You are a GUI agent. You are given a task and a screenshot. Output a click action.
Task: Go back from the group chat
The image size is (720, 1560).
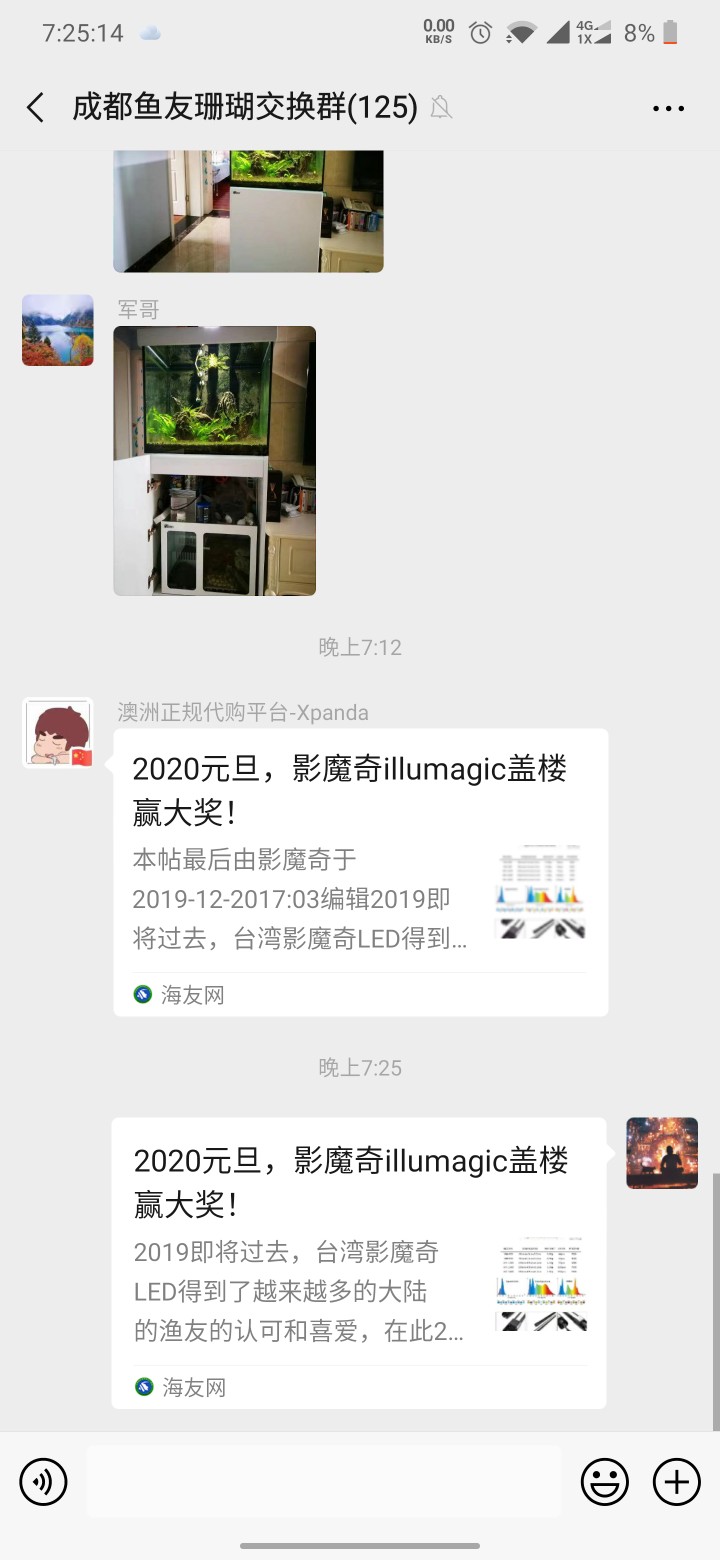pos(36,108)
